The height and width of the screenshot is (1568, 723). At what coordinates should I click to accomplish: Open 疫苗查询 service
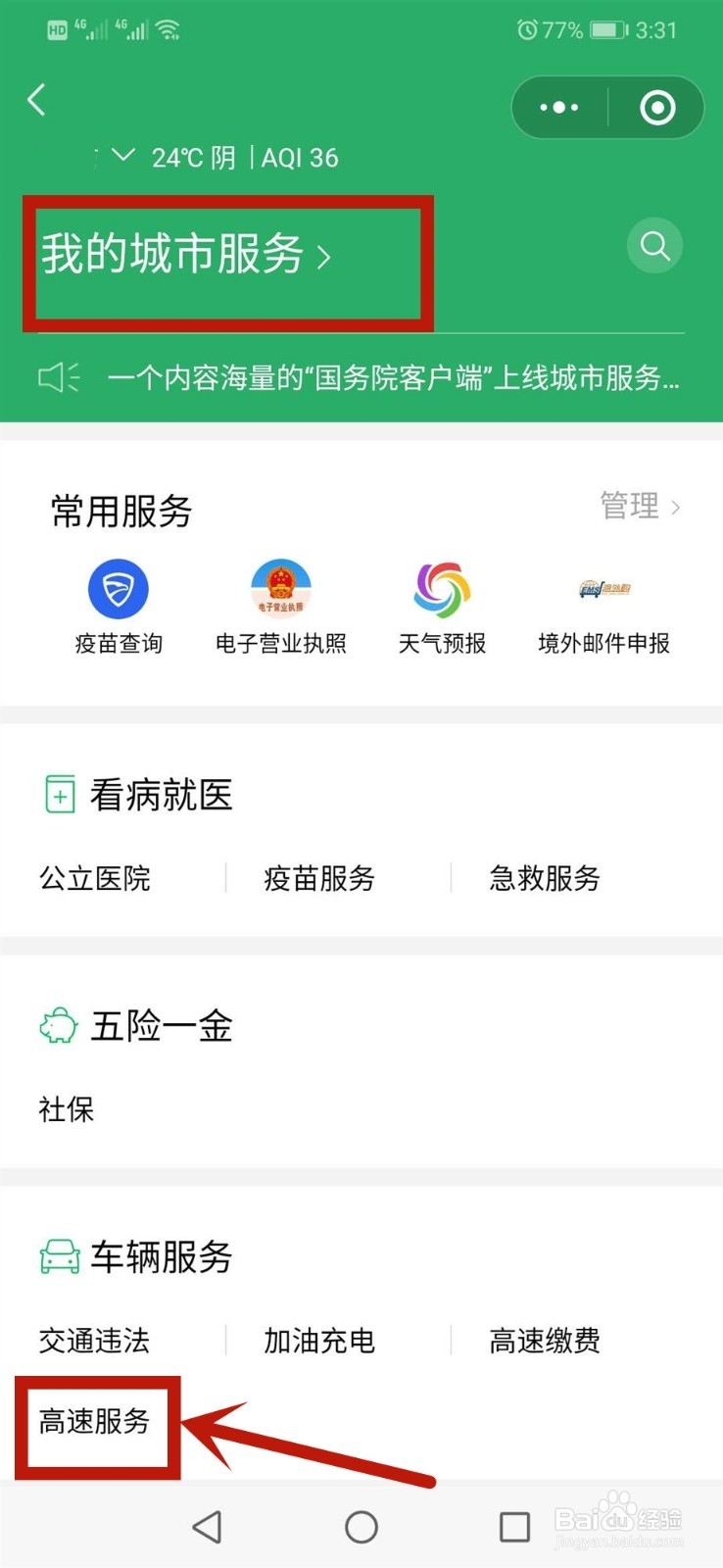pos(119,608)
